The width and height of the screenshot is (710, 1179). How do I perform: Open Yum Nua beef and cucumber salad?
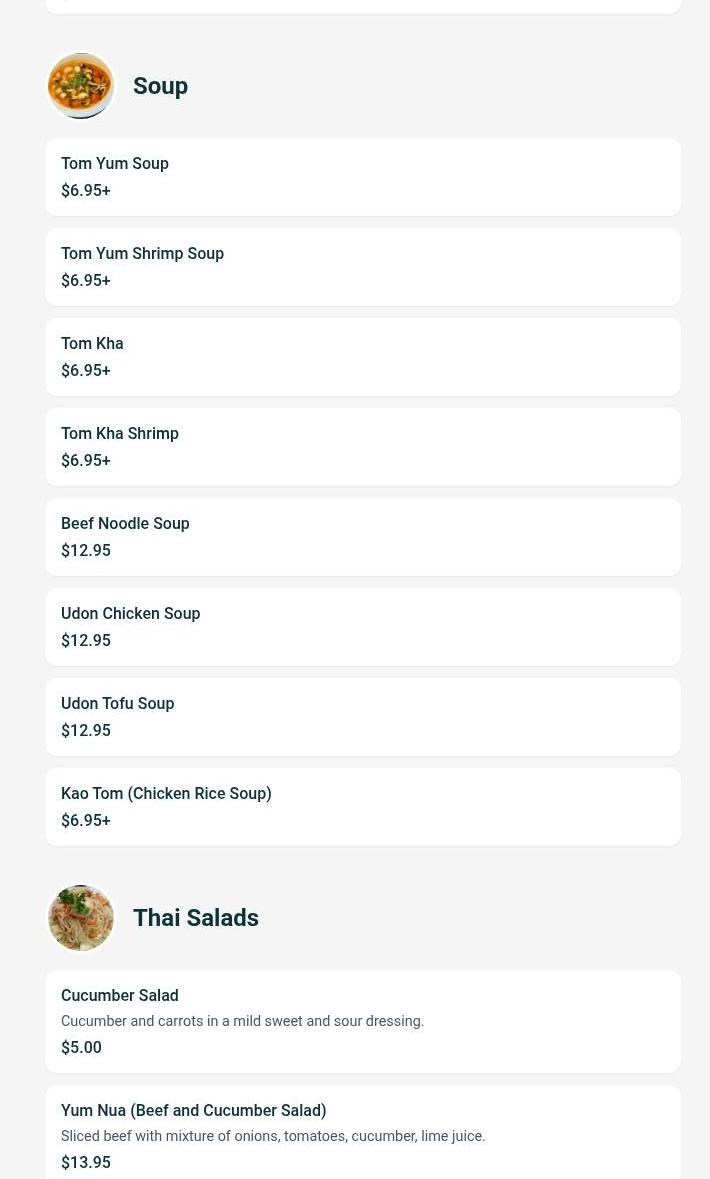pyautogui.click(x=363, y=1132)
